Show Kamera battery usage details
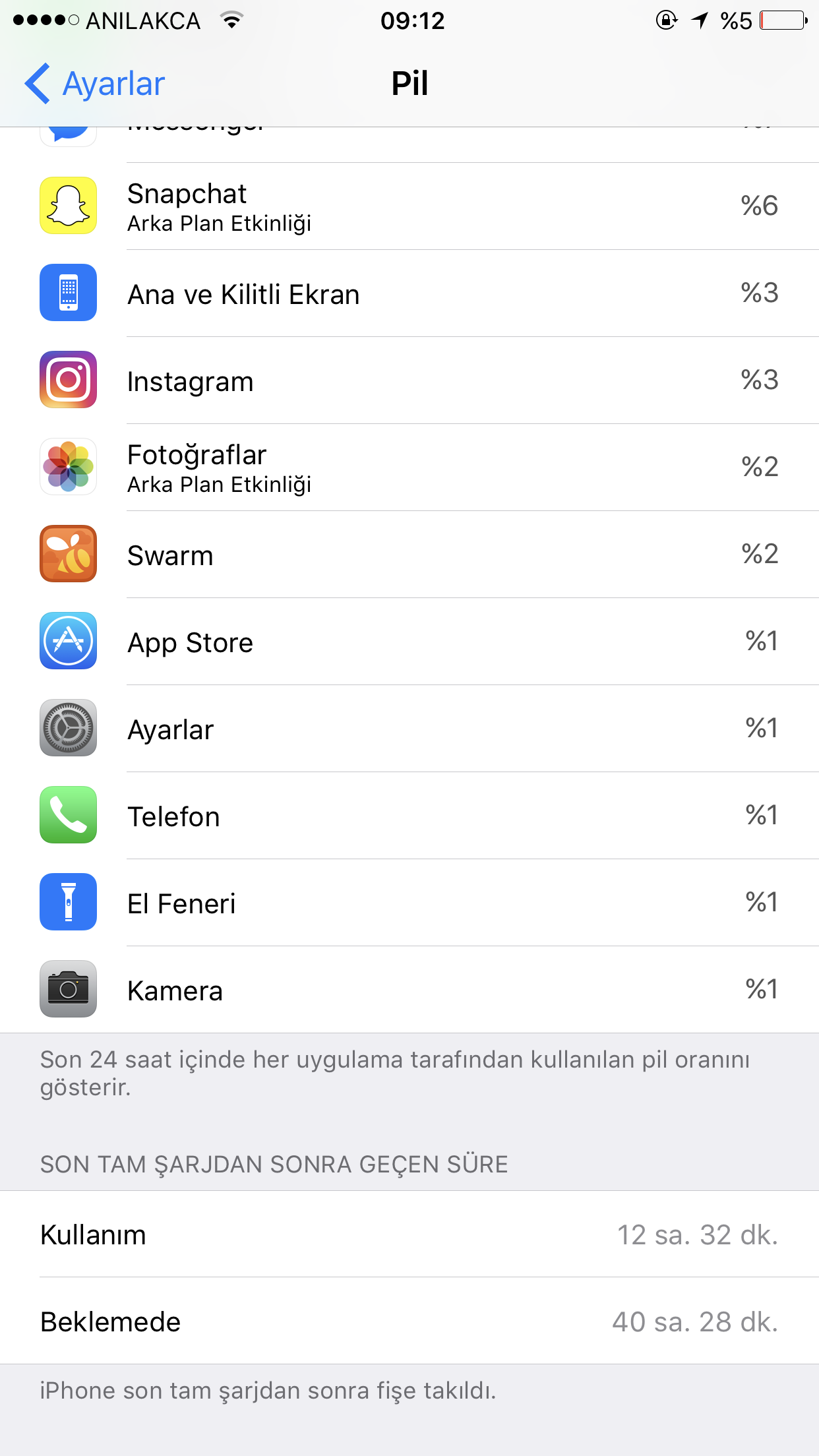The width and height of the screenshot is (819, 1456). click(x=409, y=990)
